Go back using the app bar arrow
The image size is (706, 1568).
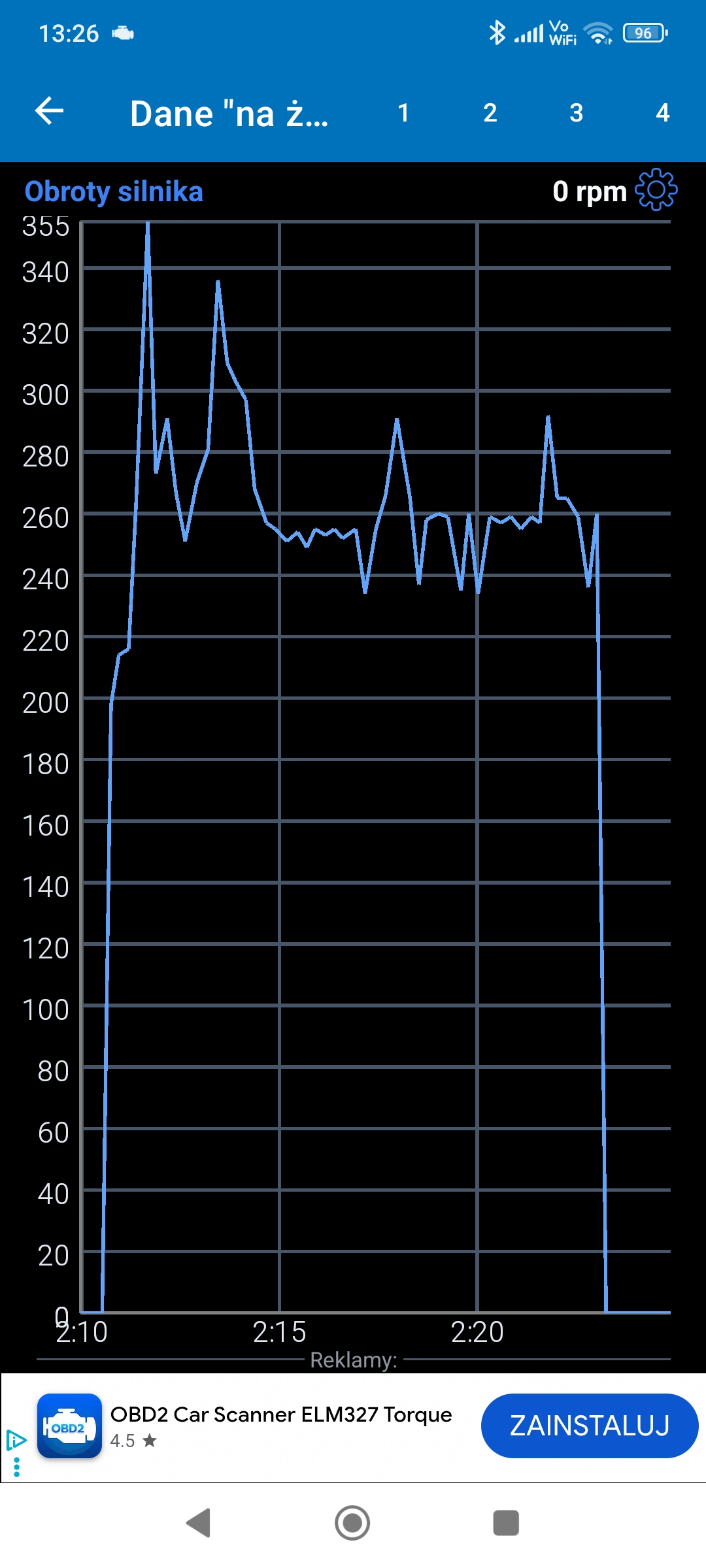coord(50,111)
